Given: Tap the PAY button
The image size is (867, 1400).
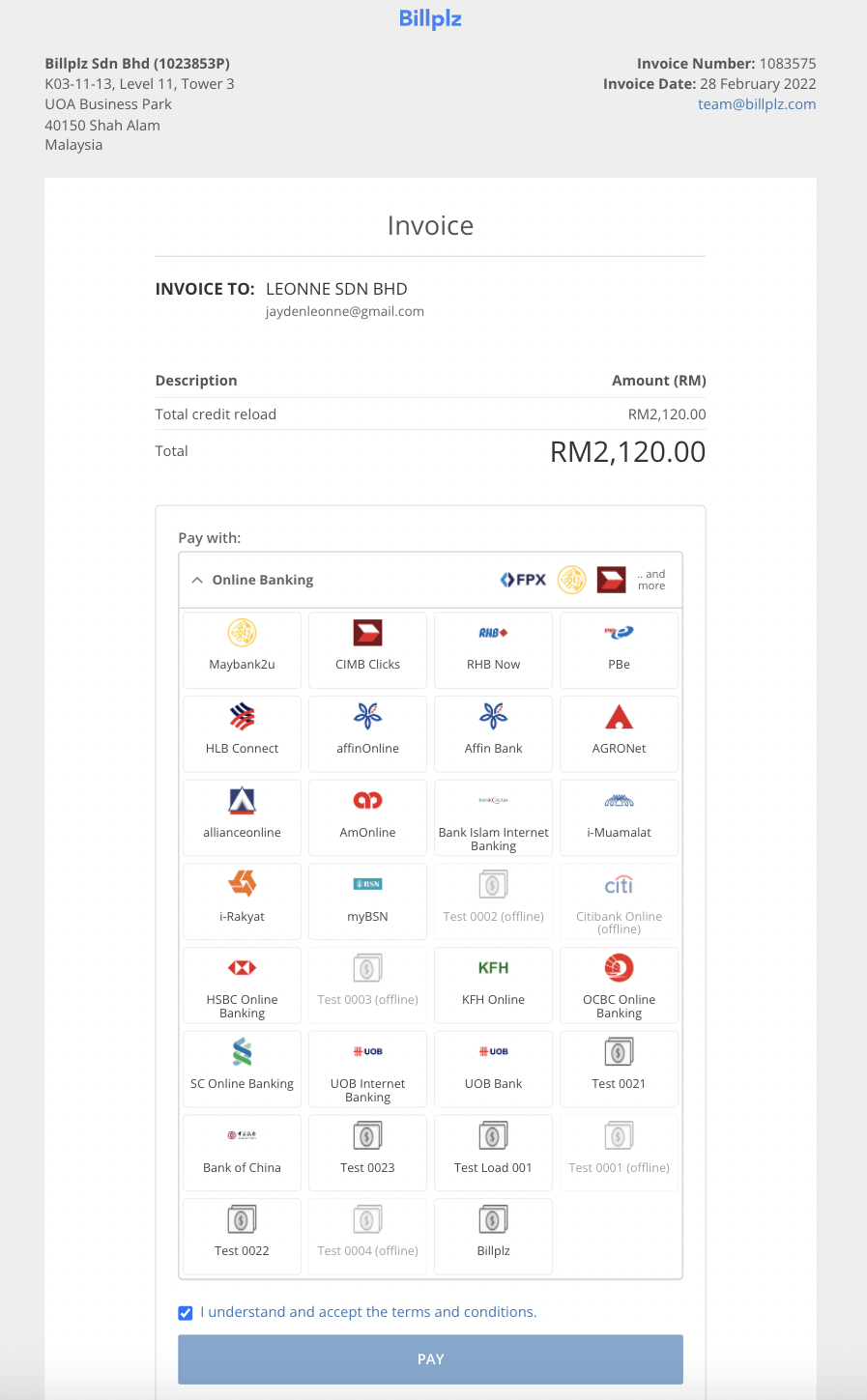Looking at the screenshot, I should point(430,1359).
